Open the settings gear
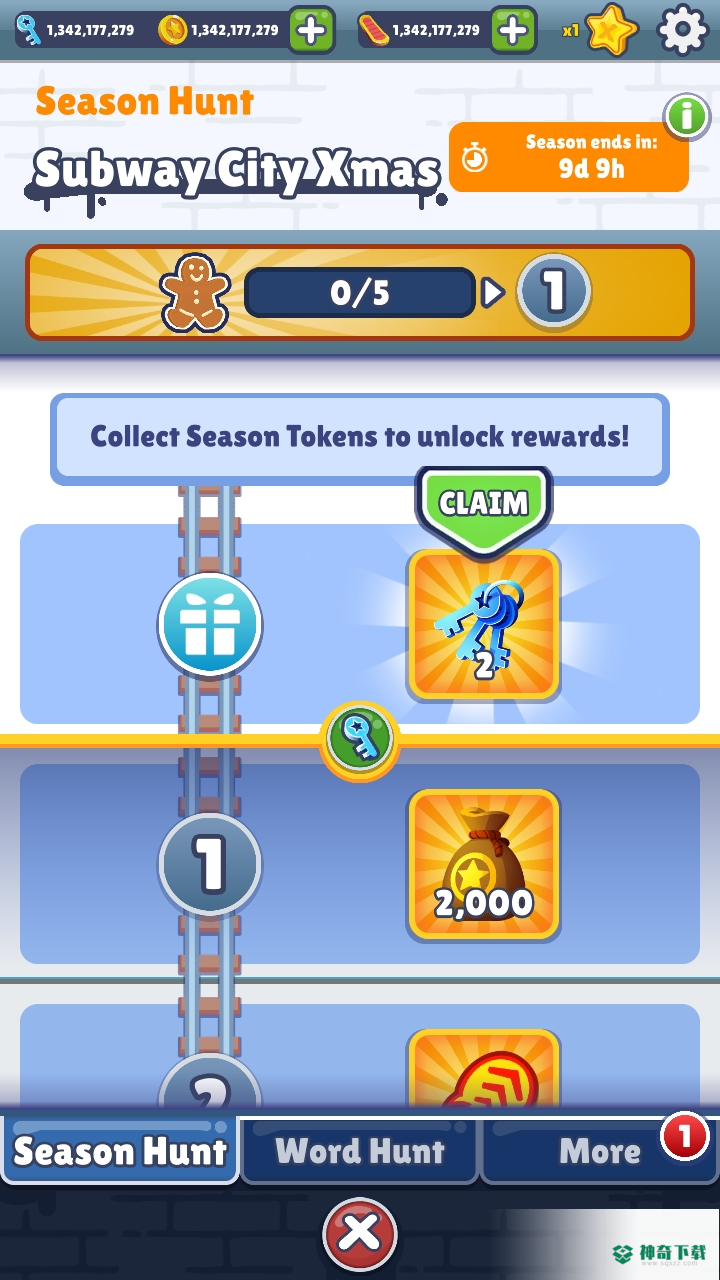720x1280 pixels. click(683, 30)
